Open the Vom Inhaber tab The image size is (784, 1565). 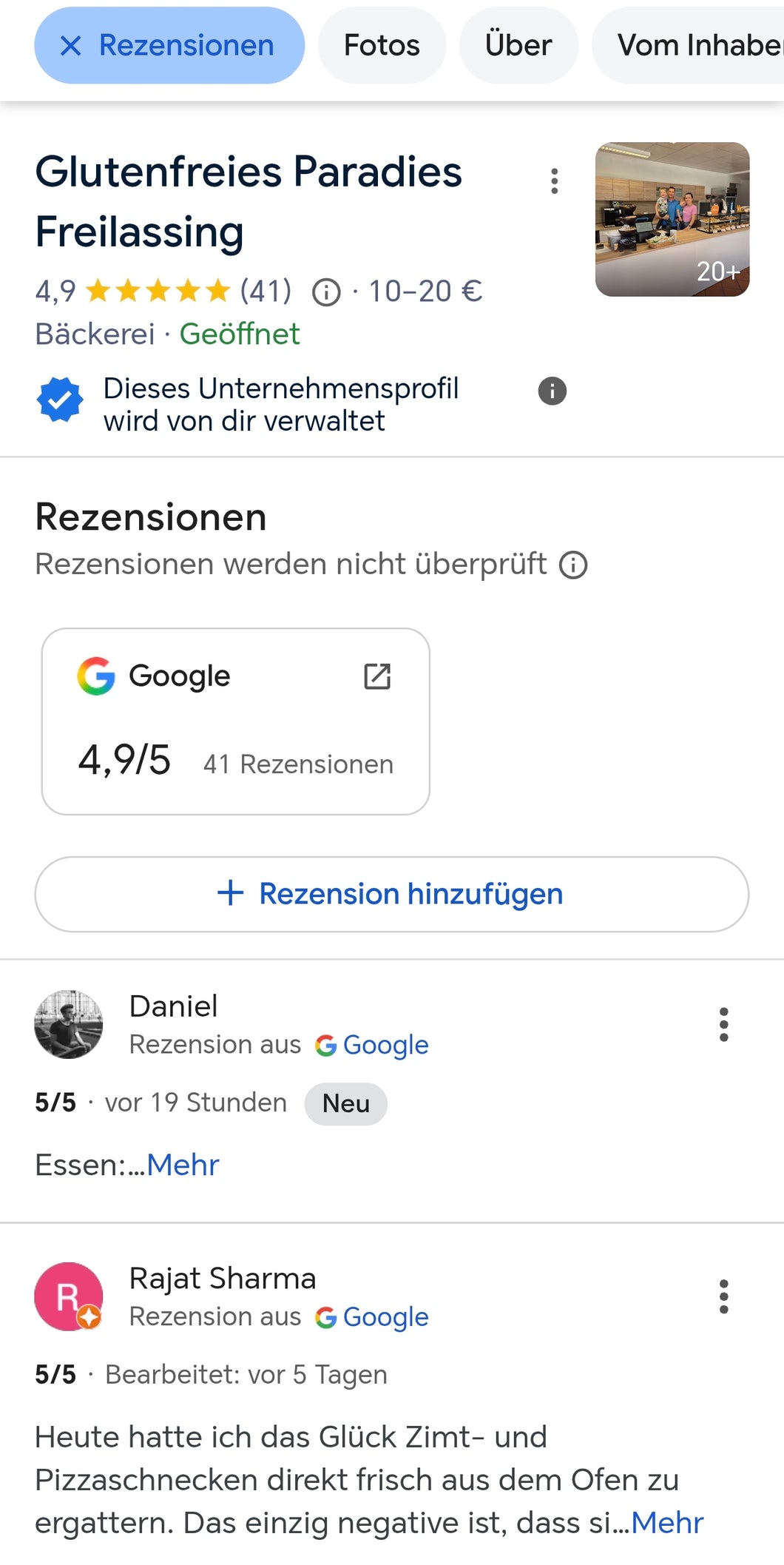click(x=695, y=46)
